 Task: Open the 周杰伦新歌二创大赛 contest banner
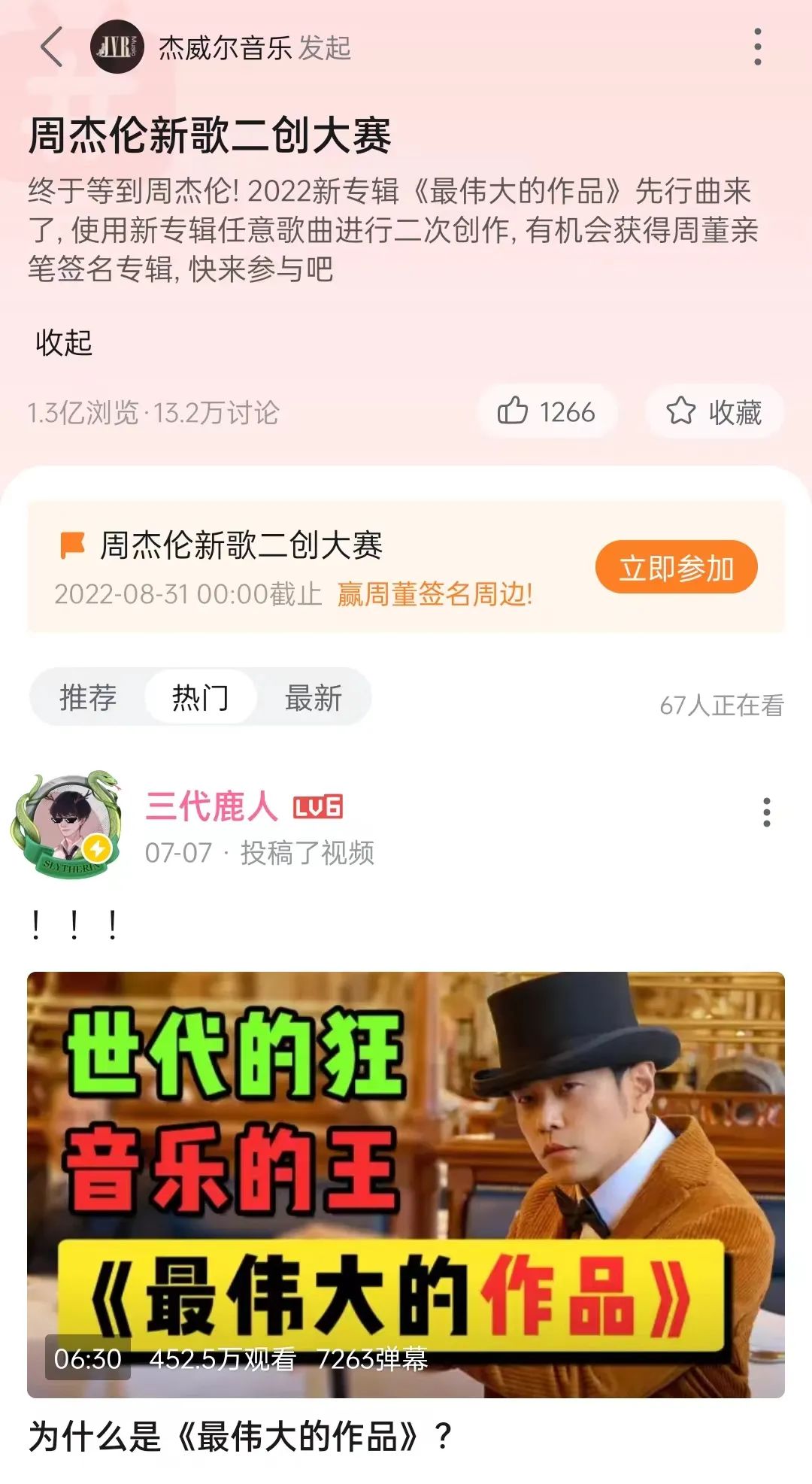301,567
